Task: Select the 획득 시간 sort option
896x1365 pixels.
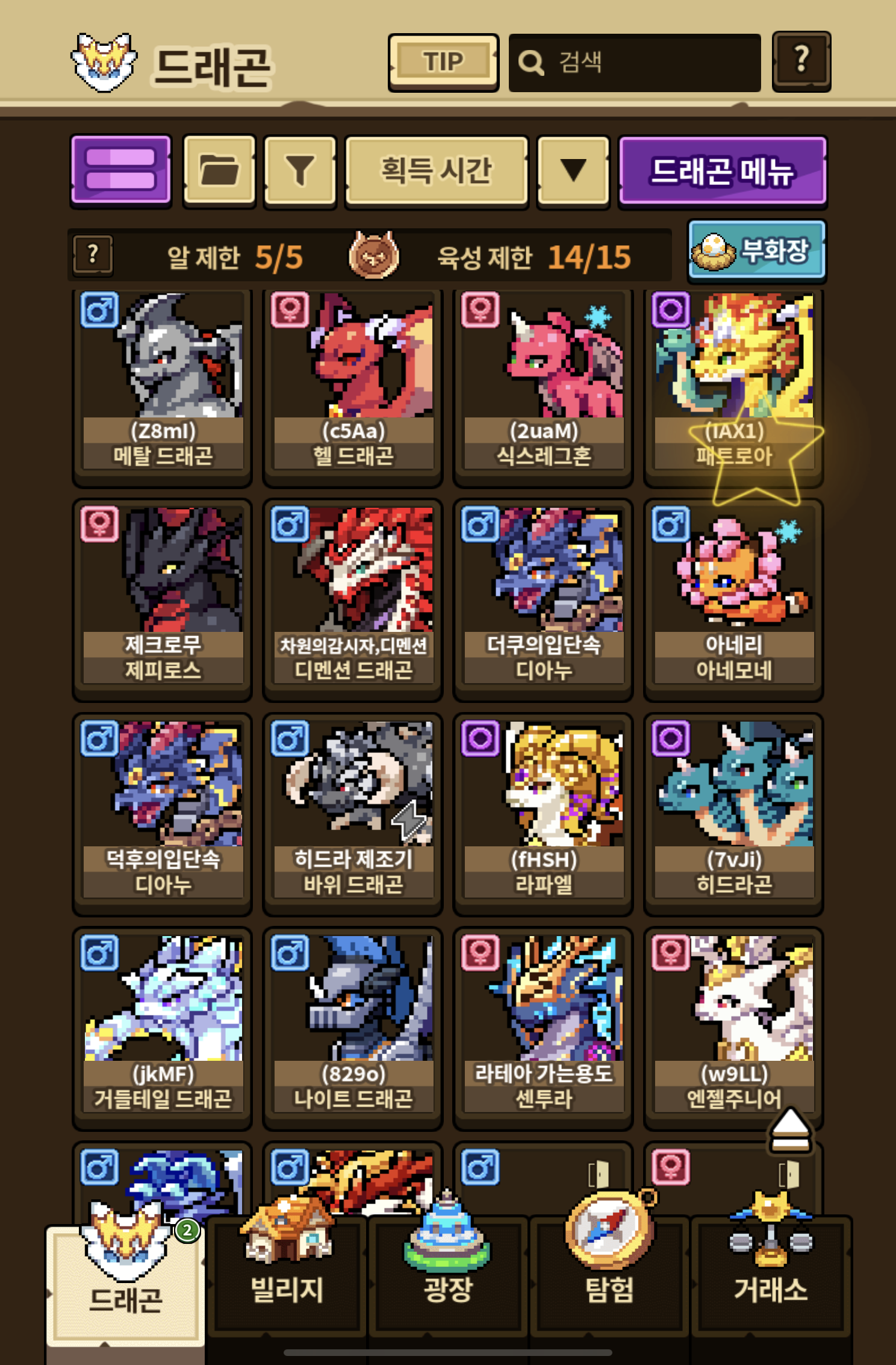Action: click(437, 171)
